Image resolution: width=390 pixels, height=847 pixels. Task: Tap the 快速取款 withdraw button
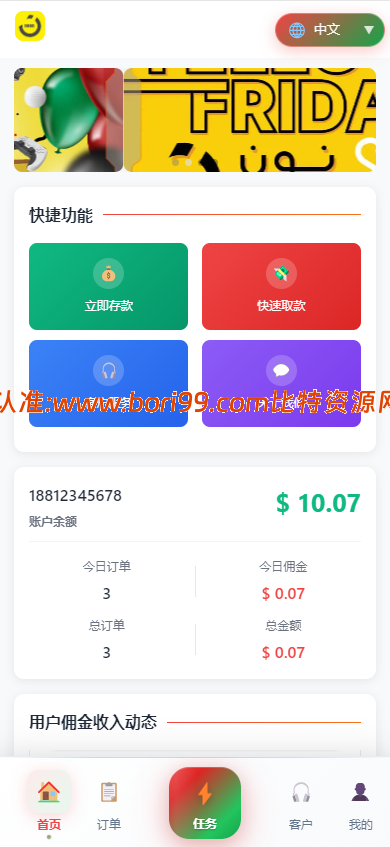click(x=281, y=286)
